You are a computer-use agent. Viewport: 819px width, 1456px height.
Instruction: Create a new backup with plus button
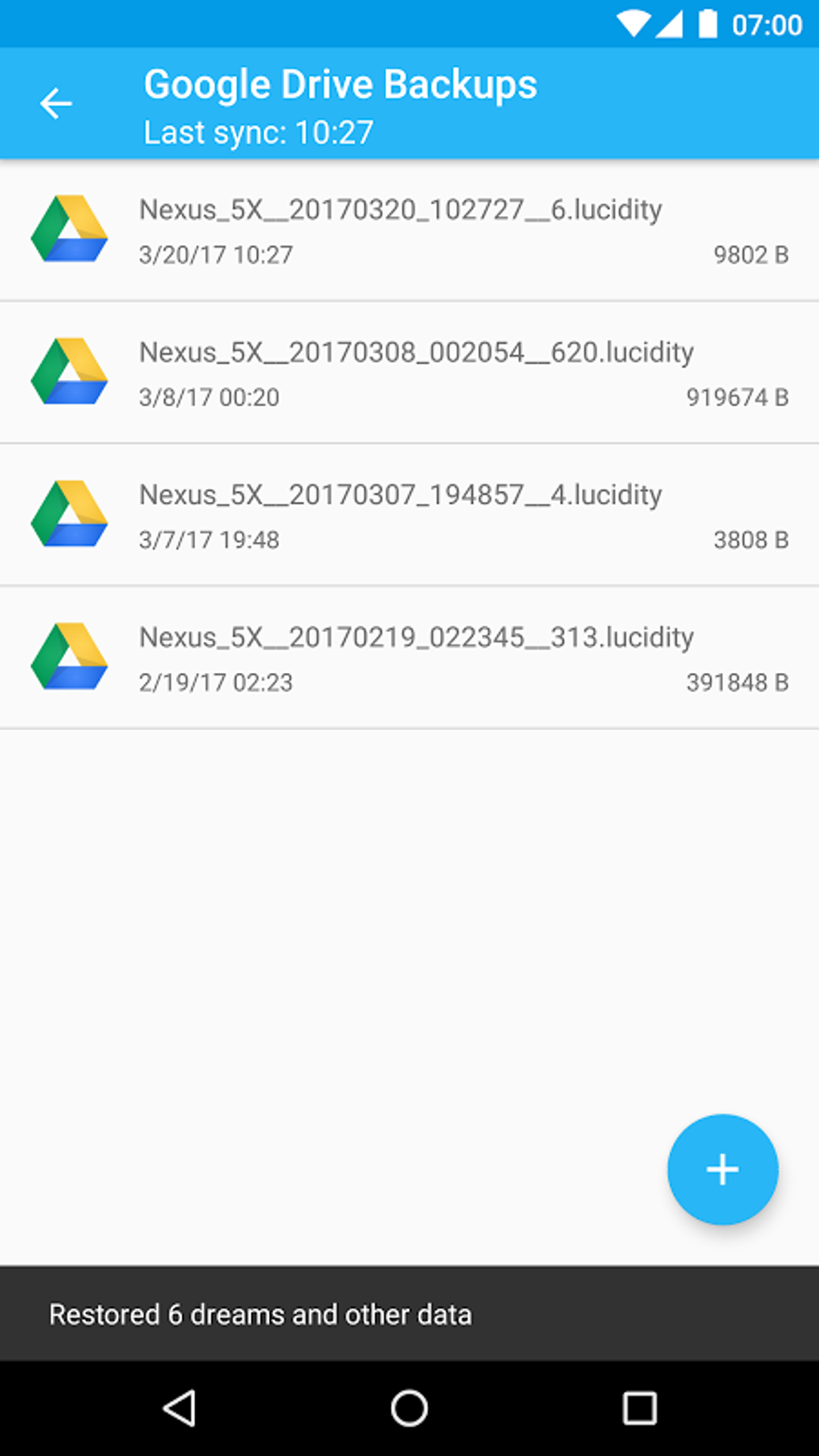click(x=722, y=1168)
